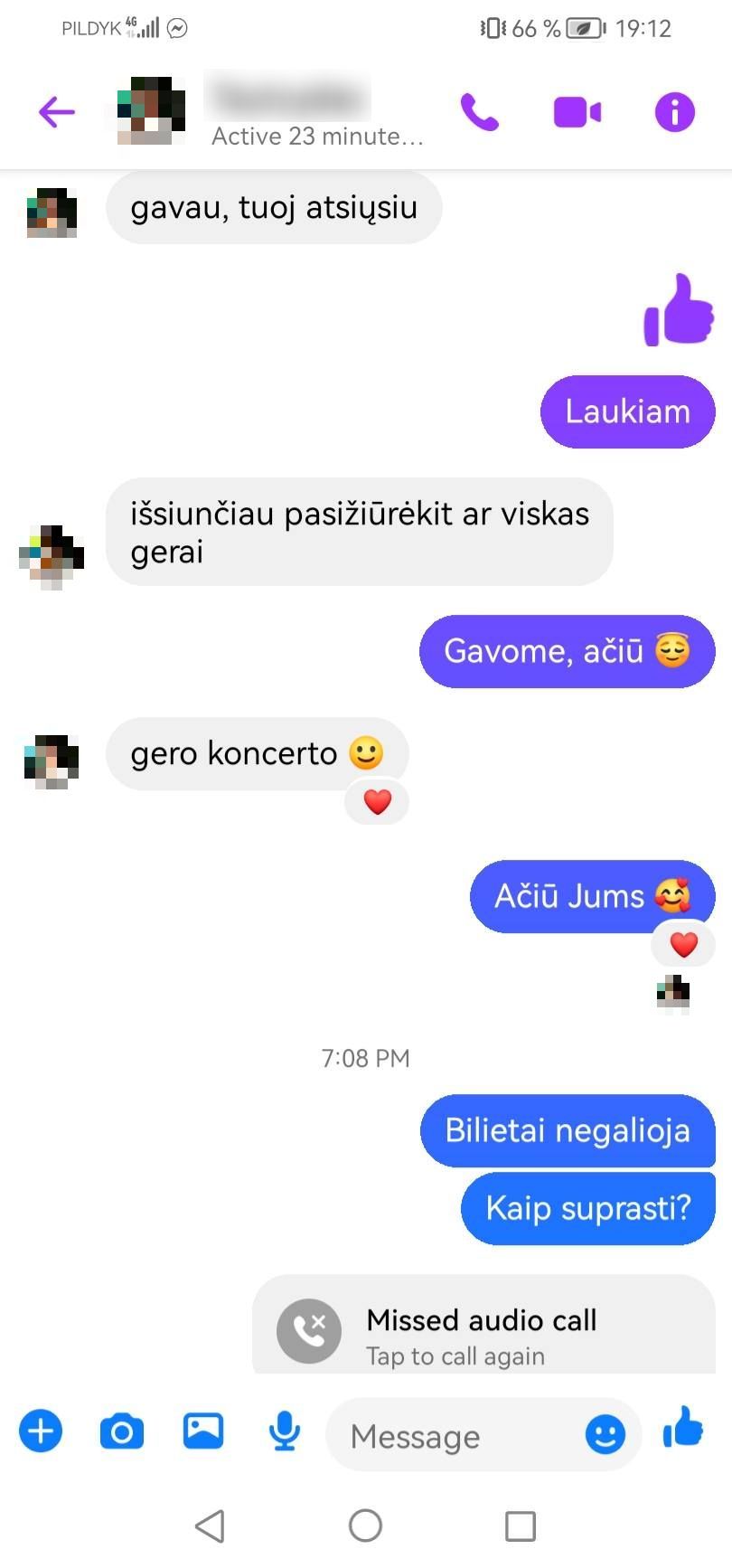View heart reaction on 'gero koncerto'
Screen dimensions: 732x1568
pyautogui.click(x=377, y=802)
